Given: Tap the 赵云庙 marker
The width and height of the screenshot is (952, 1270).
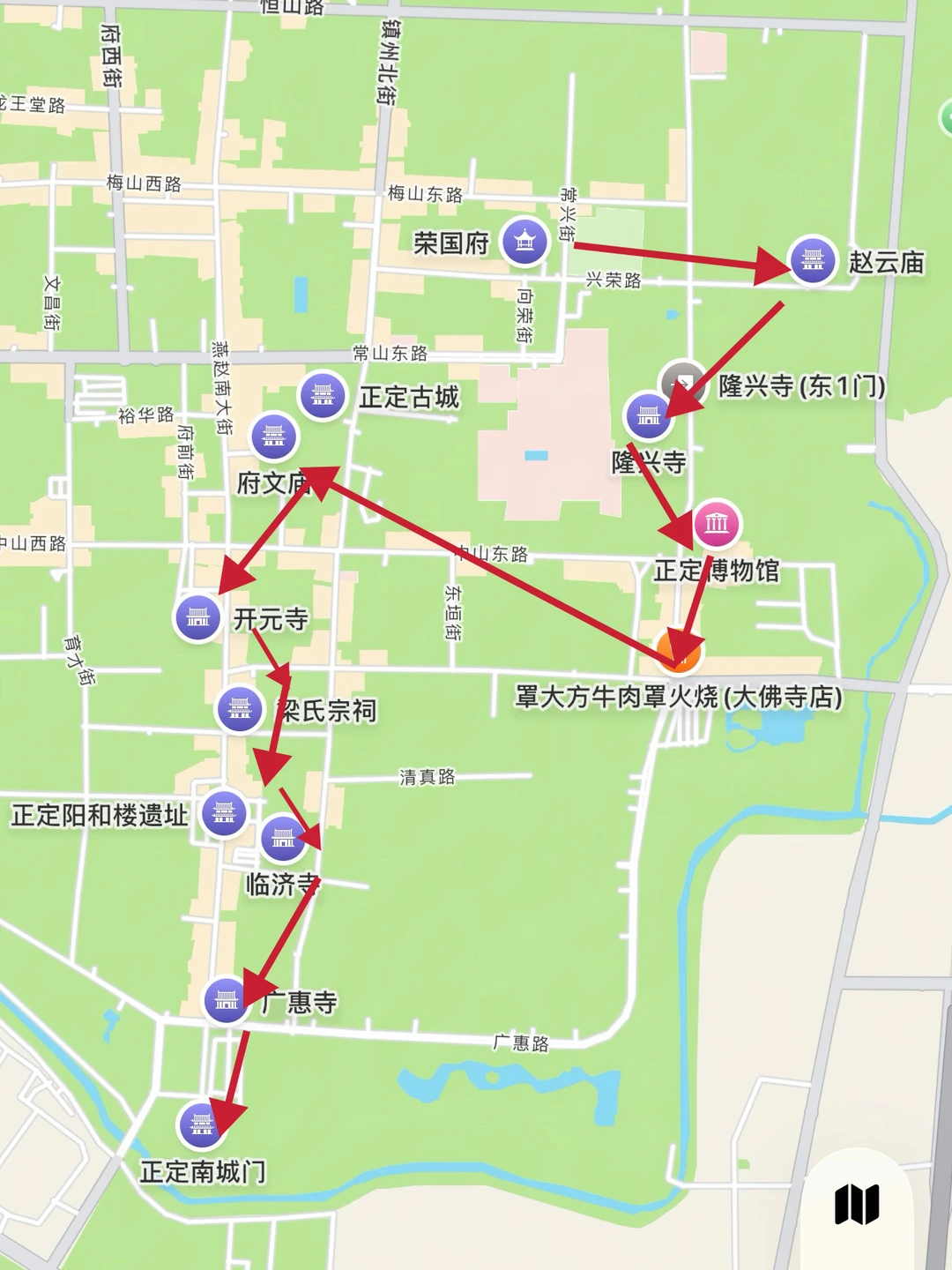Looking at the screenshot, I should (812, 260).
